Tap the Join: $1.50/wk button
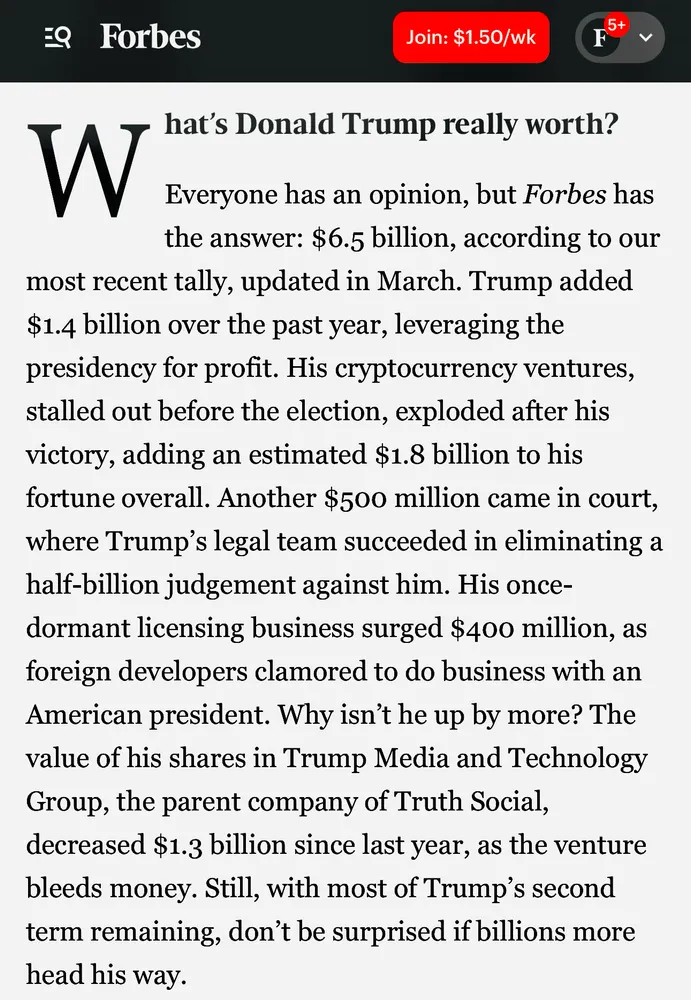The width and height of the screenshot is (691, 1000). 470,38
